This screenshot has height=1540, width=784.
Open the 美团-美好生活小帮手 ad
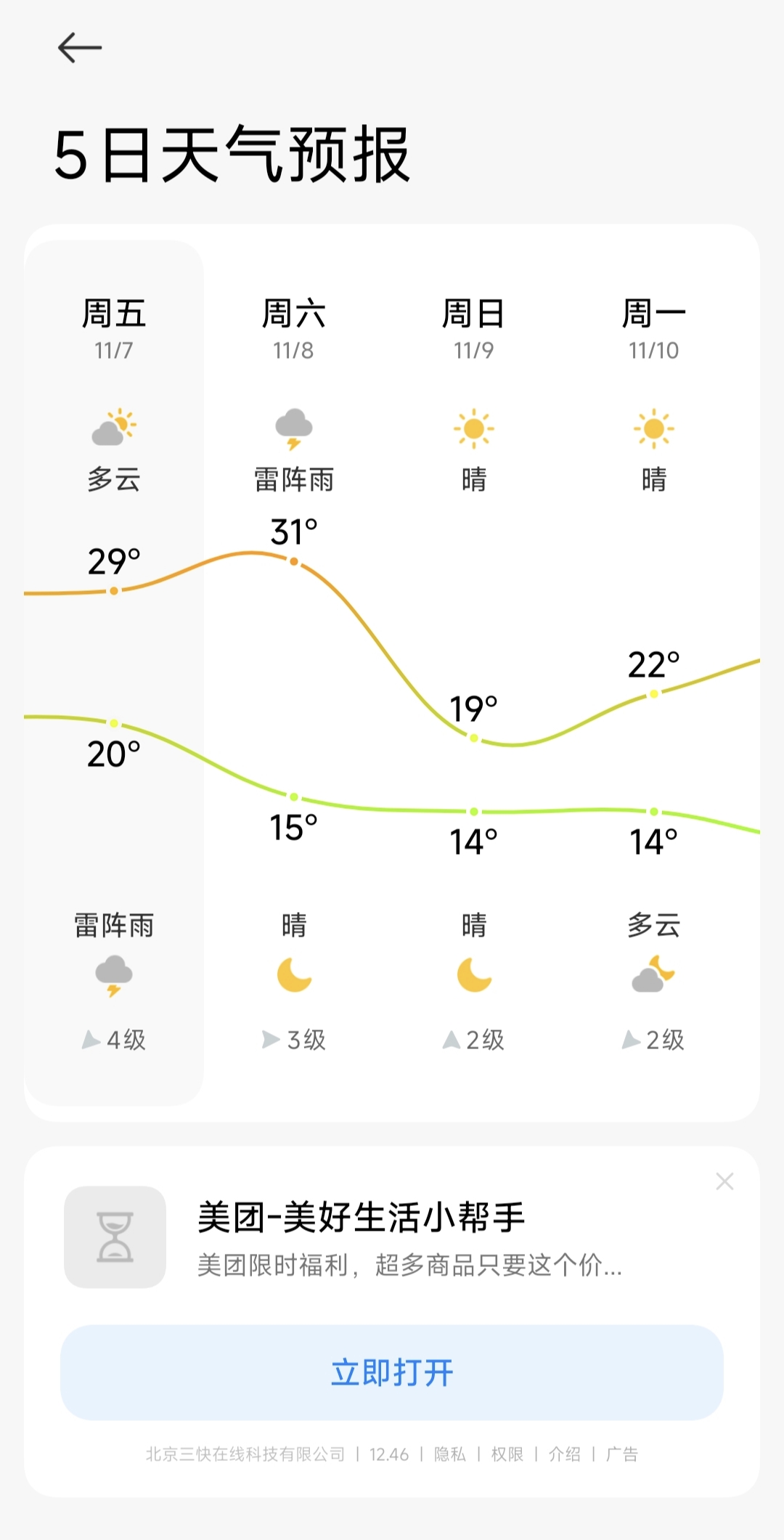coord(361,1218)
